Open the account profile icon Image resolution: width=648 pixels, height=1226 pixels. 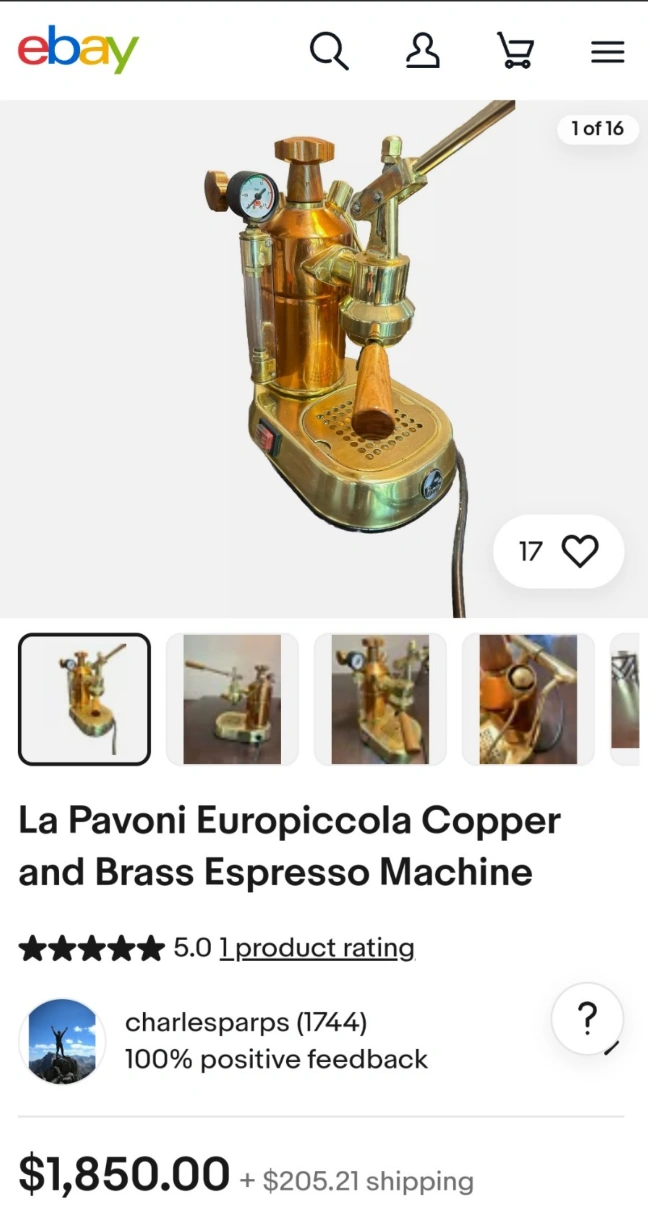tap(422, 50)
